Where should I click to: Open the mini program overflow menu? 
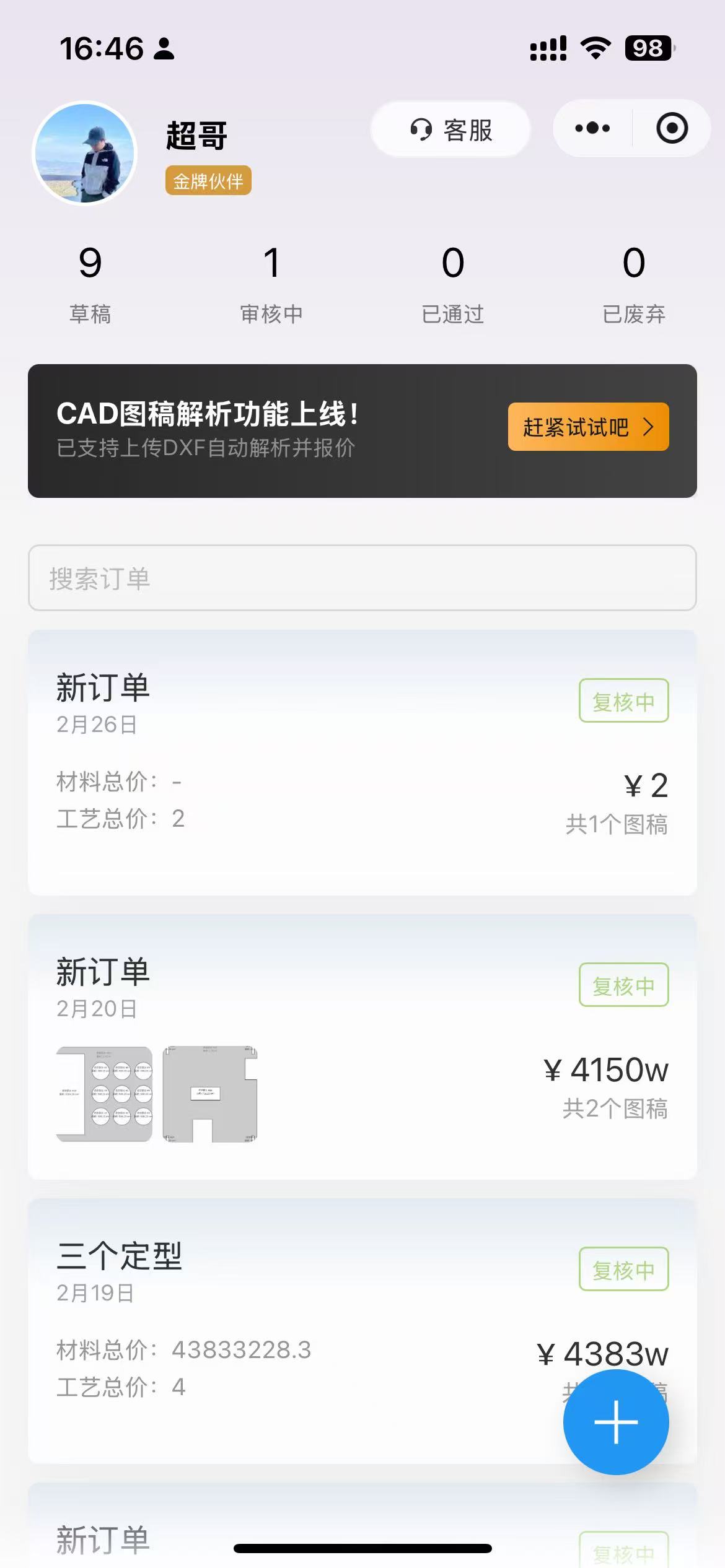coord(592,129)
